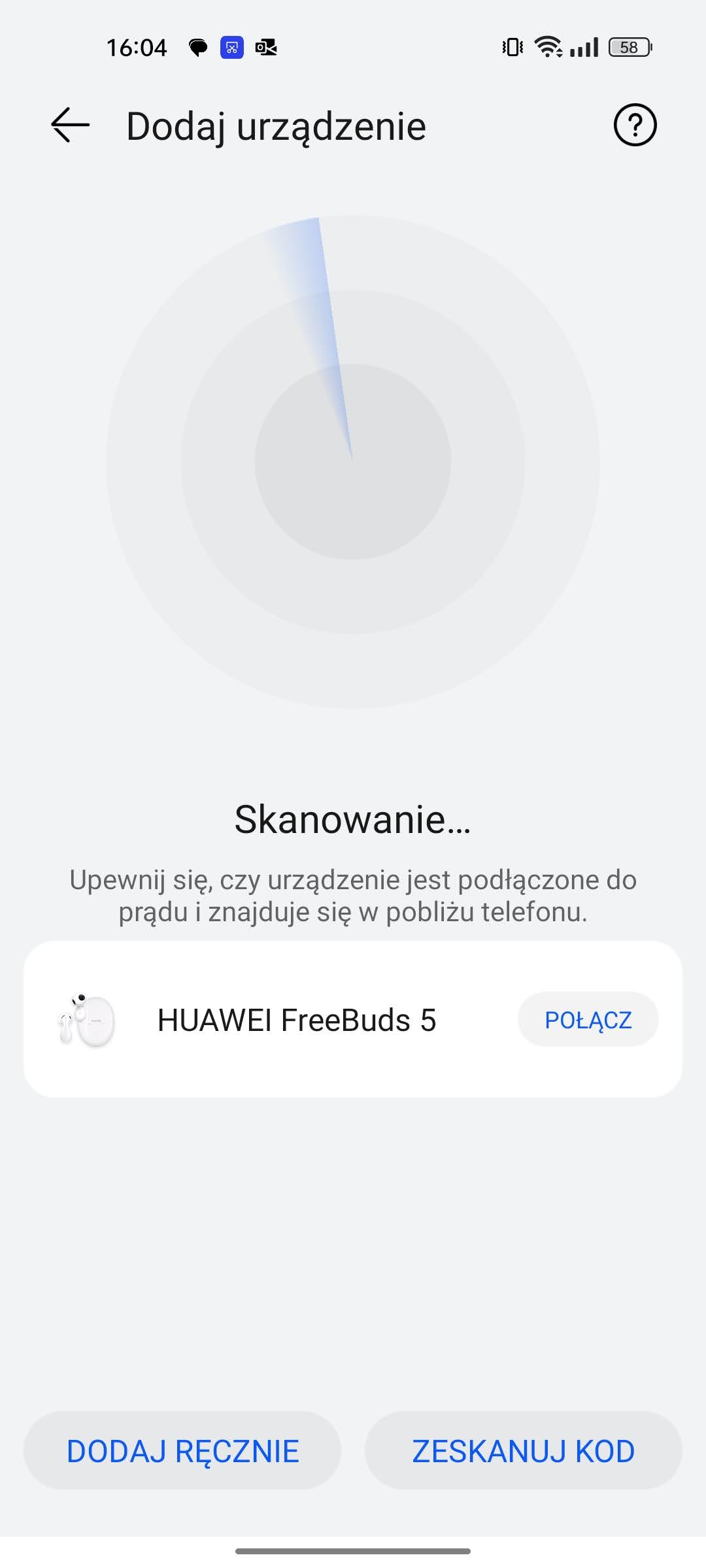This screenshot has width=706, height=1568.
Task: Select the HUAWEI FreeBuds 5 device row
Action: click(x=353, y=1020)
